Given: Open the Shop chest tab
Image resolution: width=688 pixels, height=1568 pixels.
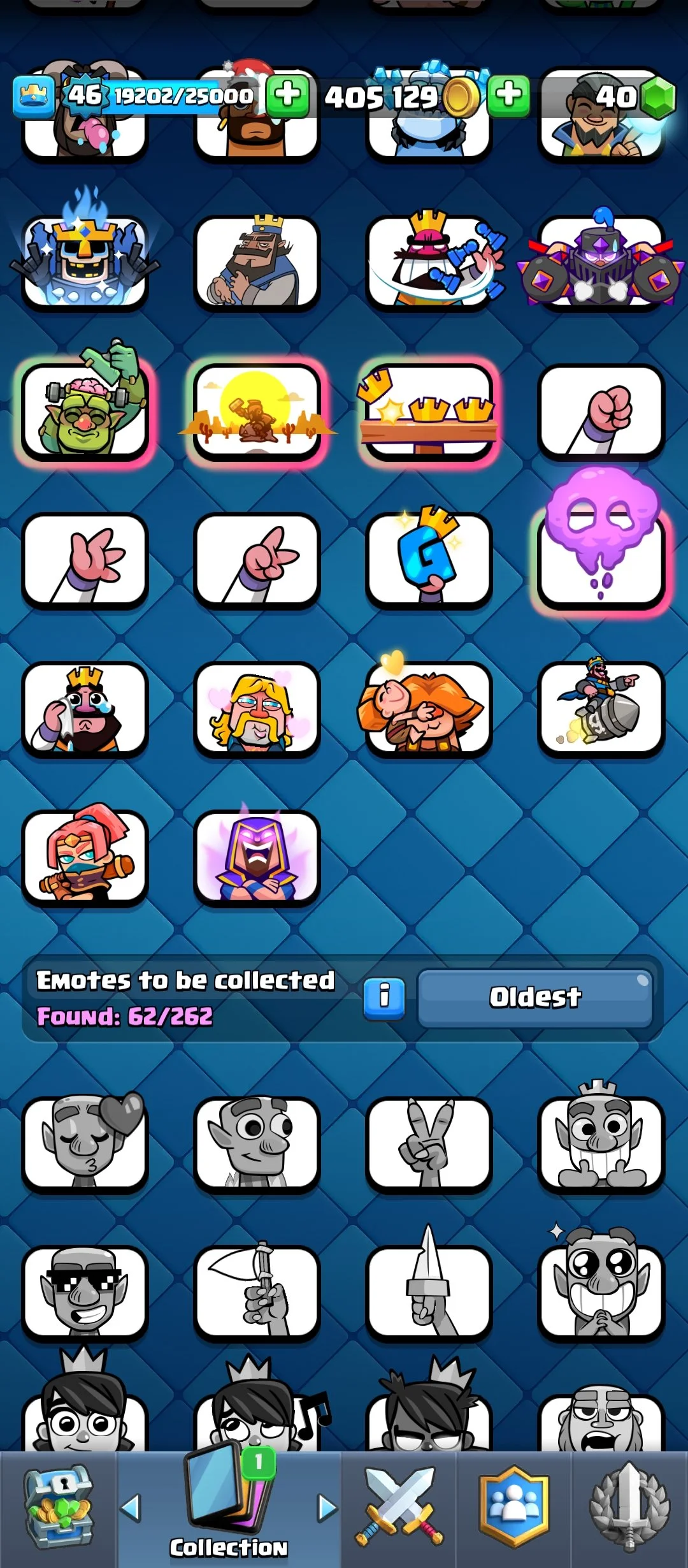Looking at the screenshot, I should (x=58, y=1508).
